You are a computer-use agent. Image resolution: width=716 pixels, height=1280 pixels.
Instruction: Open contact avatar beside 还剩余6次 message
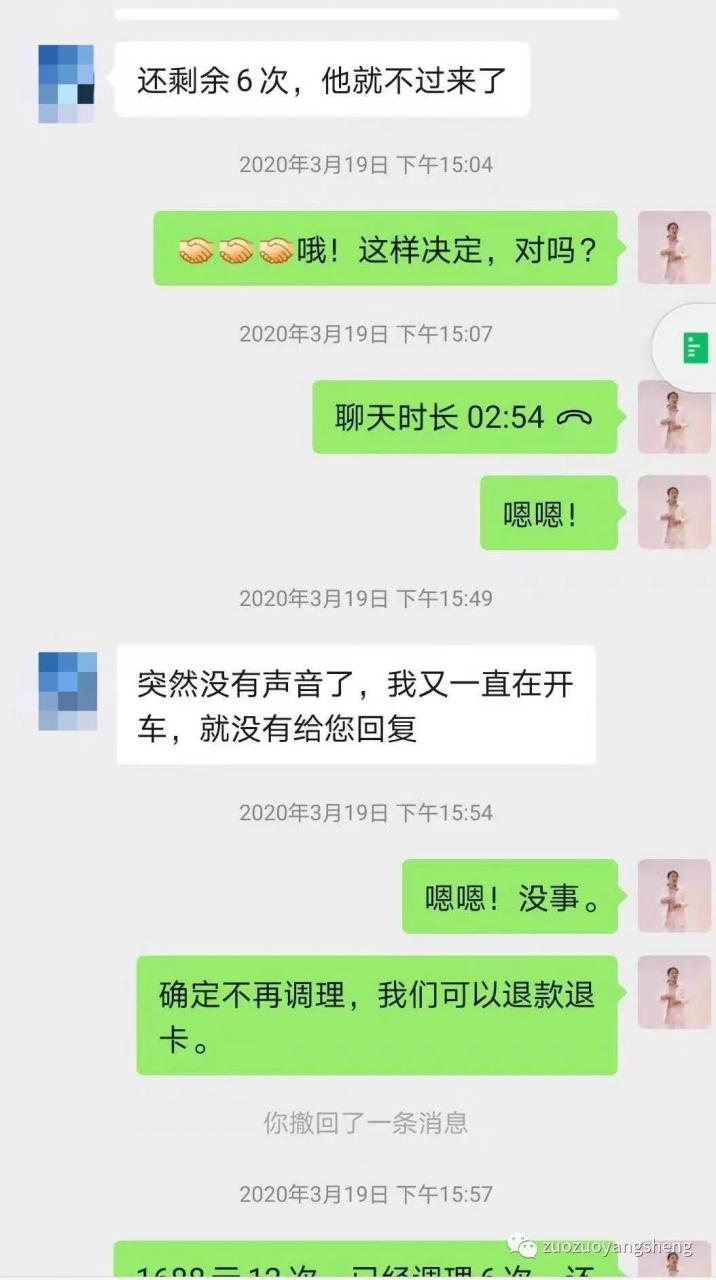[x=66, y=83]
